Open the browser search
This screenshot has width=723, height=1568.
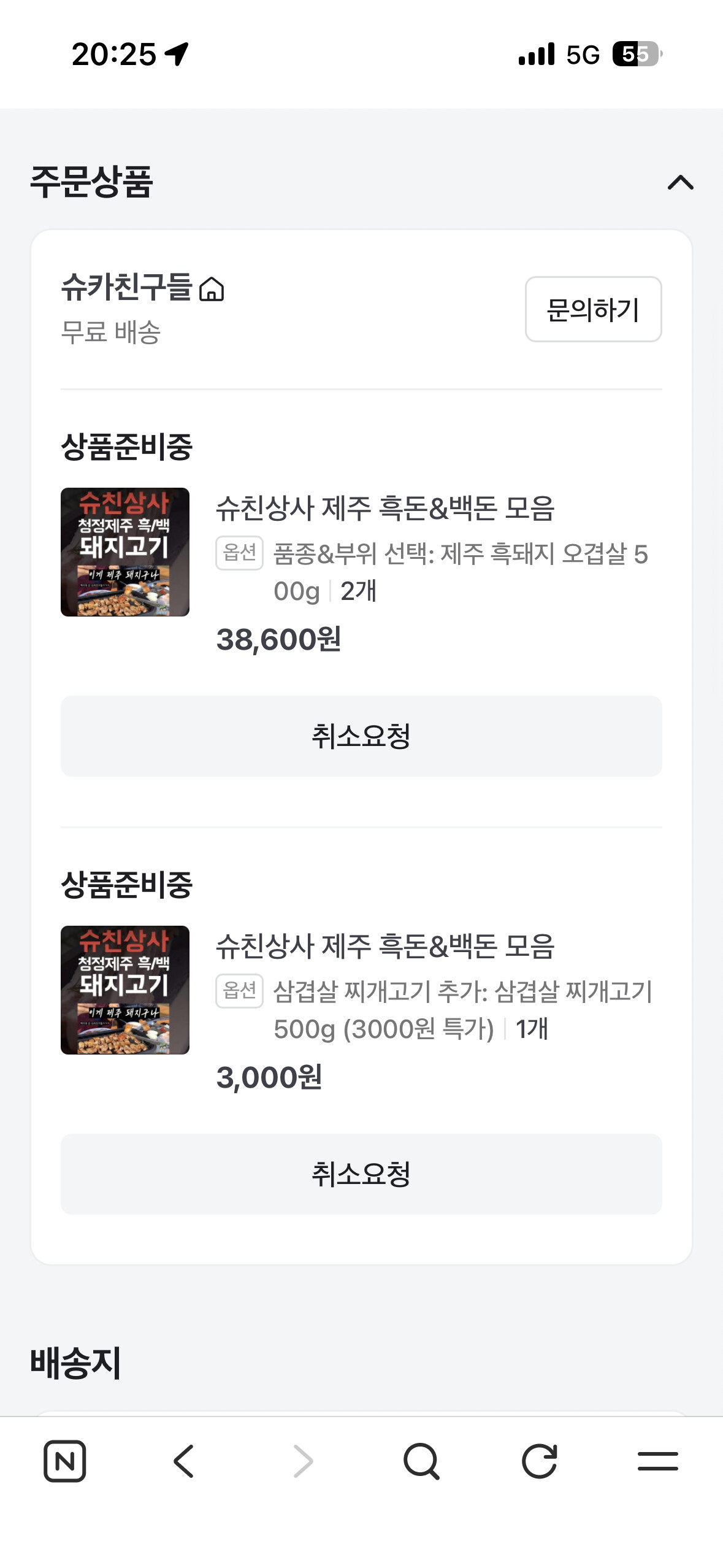[x=421, y=1461]
